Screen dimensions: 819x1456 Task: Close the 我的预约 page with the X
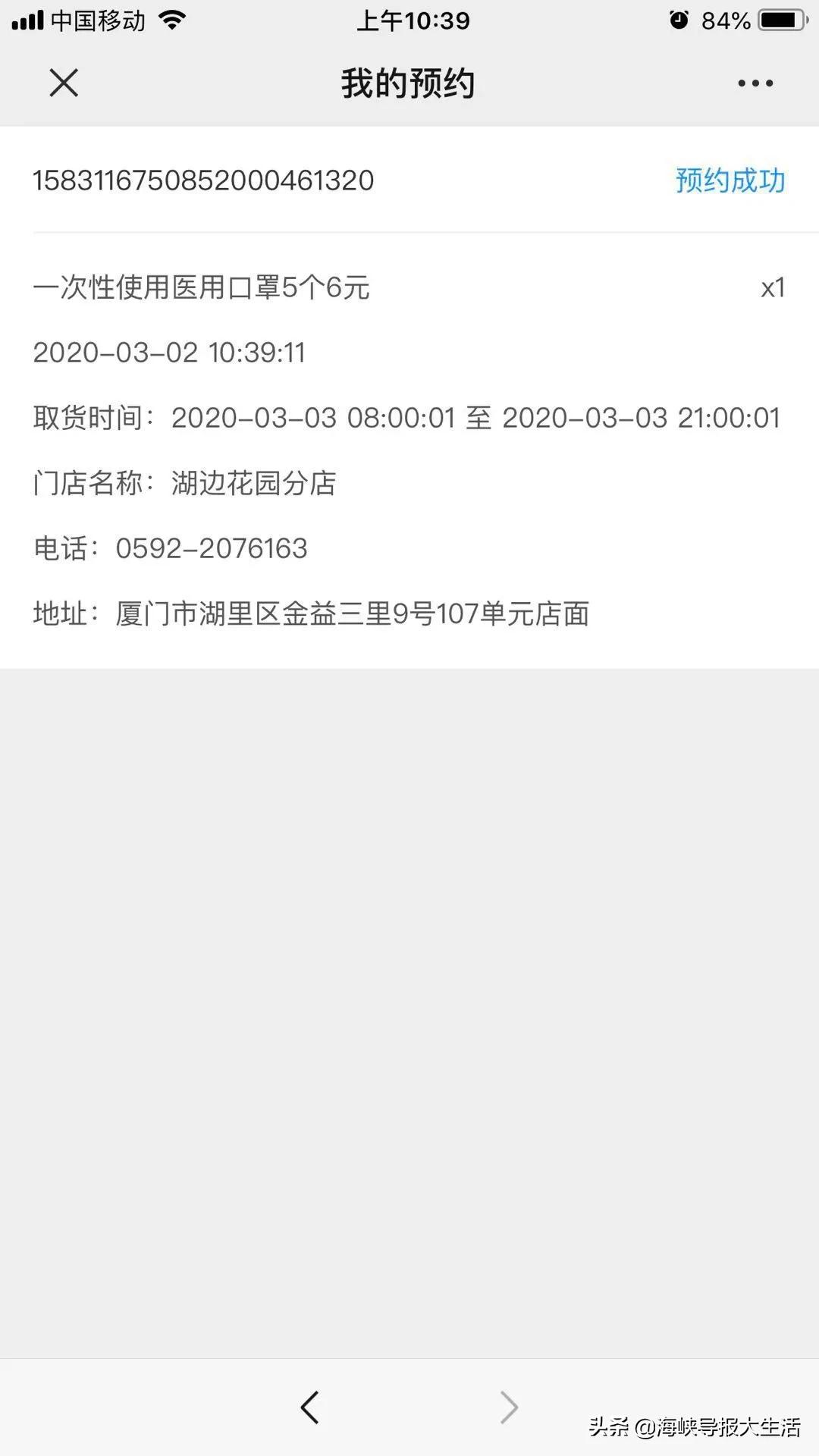coord(64,83)
